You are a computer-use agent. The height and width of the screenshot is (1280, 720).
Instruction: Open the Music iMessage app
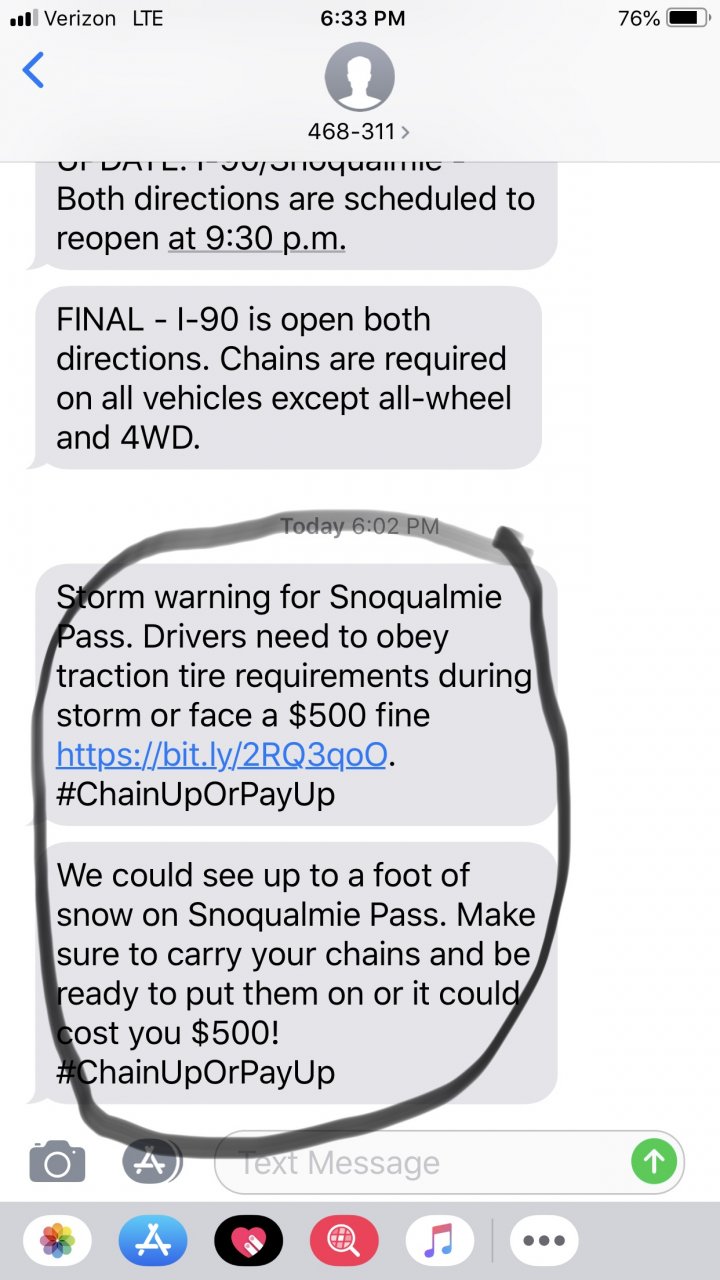pos(438,1241)
